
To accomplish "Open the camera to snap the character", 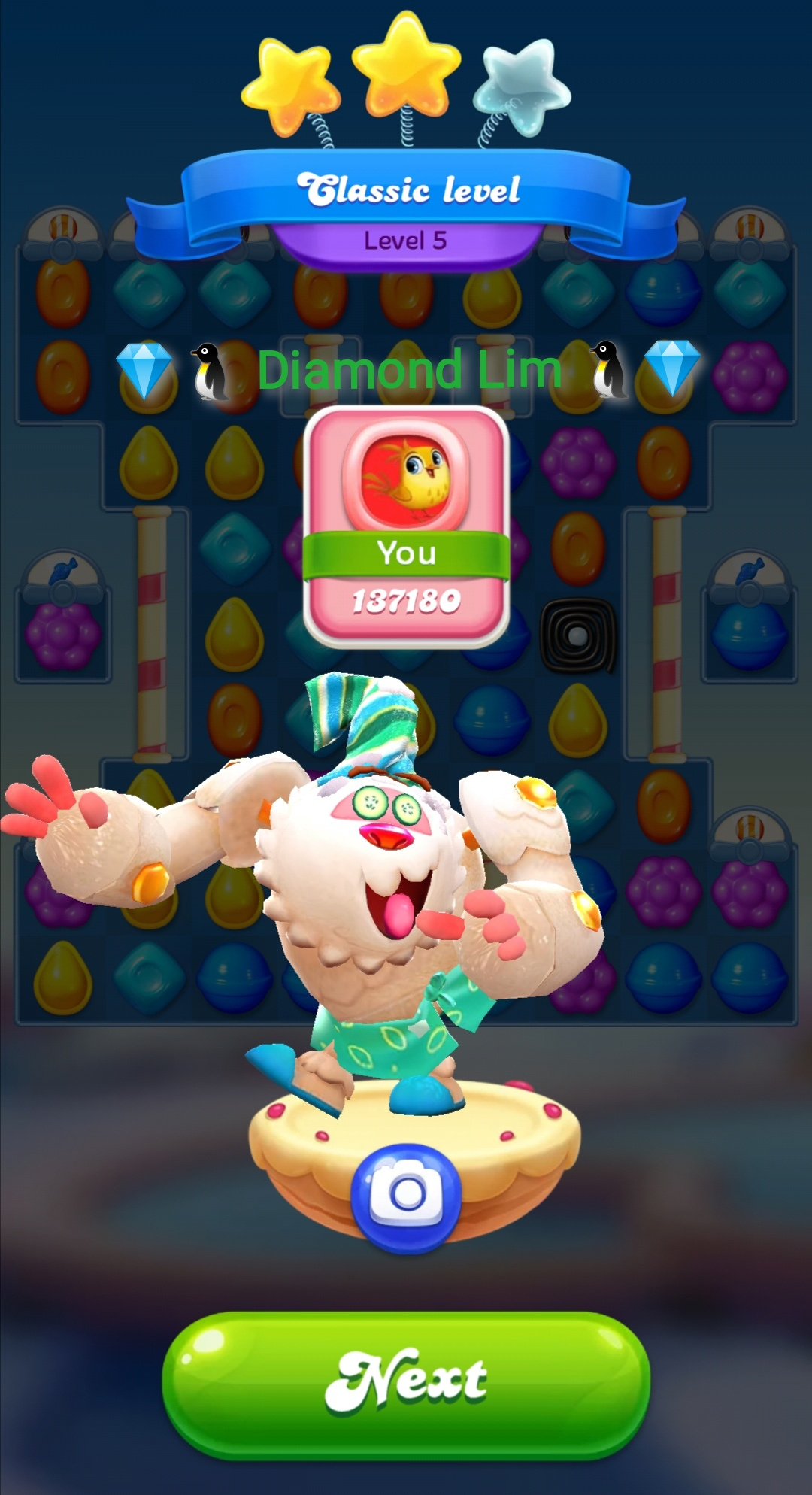I will (x=406, y=1196).
